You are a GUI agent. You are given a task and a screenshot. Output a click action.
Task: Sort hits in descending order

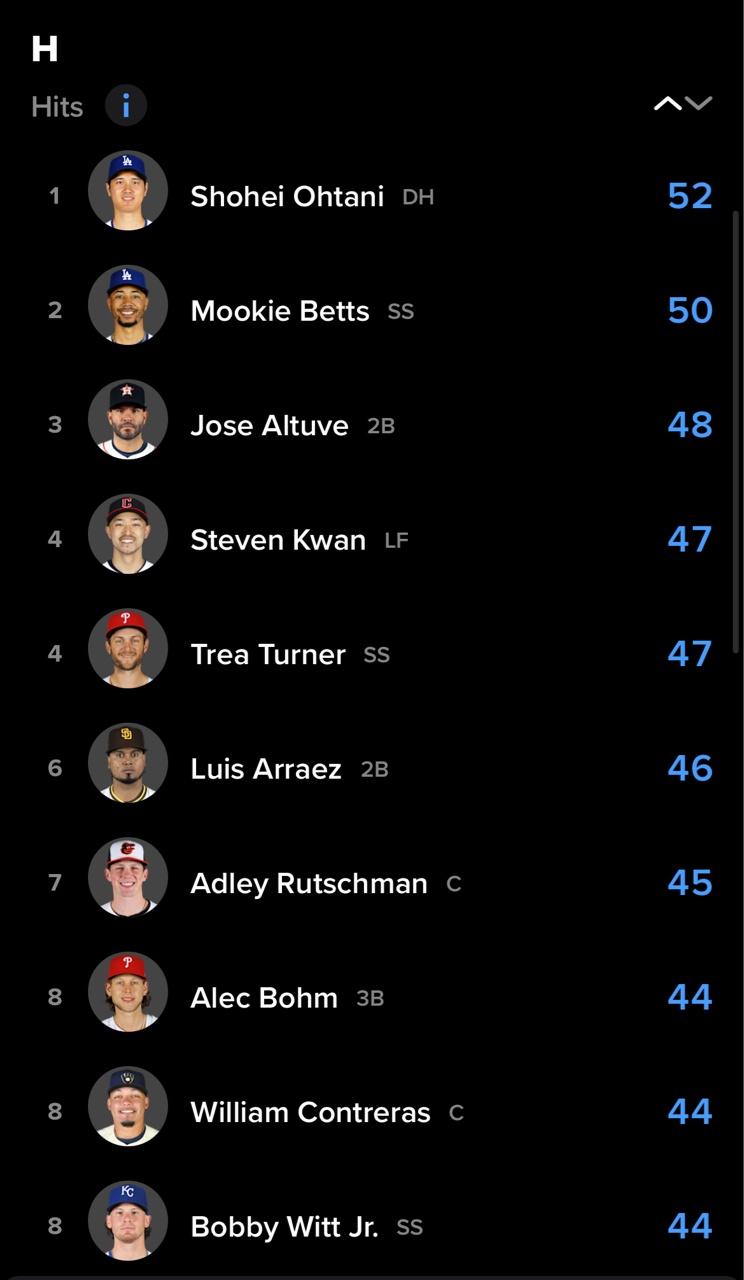[698, 104]
